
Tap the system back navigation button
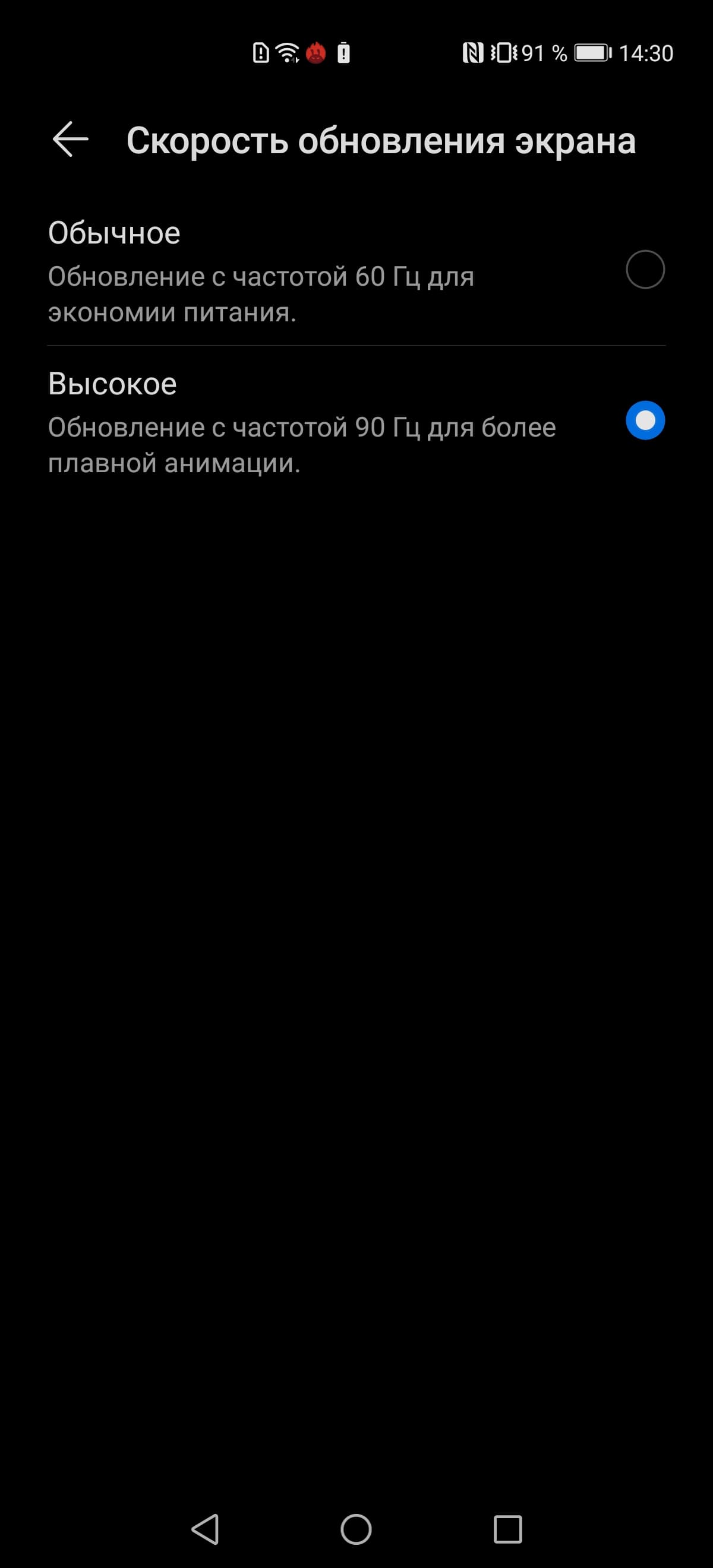click(205, 1528)
